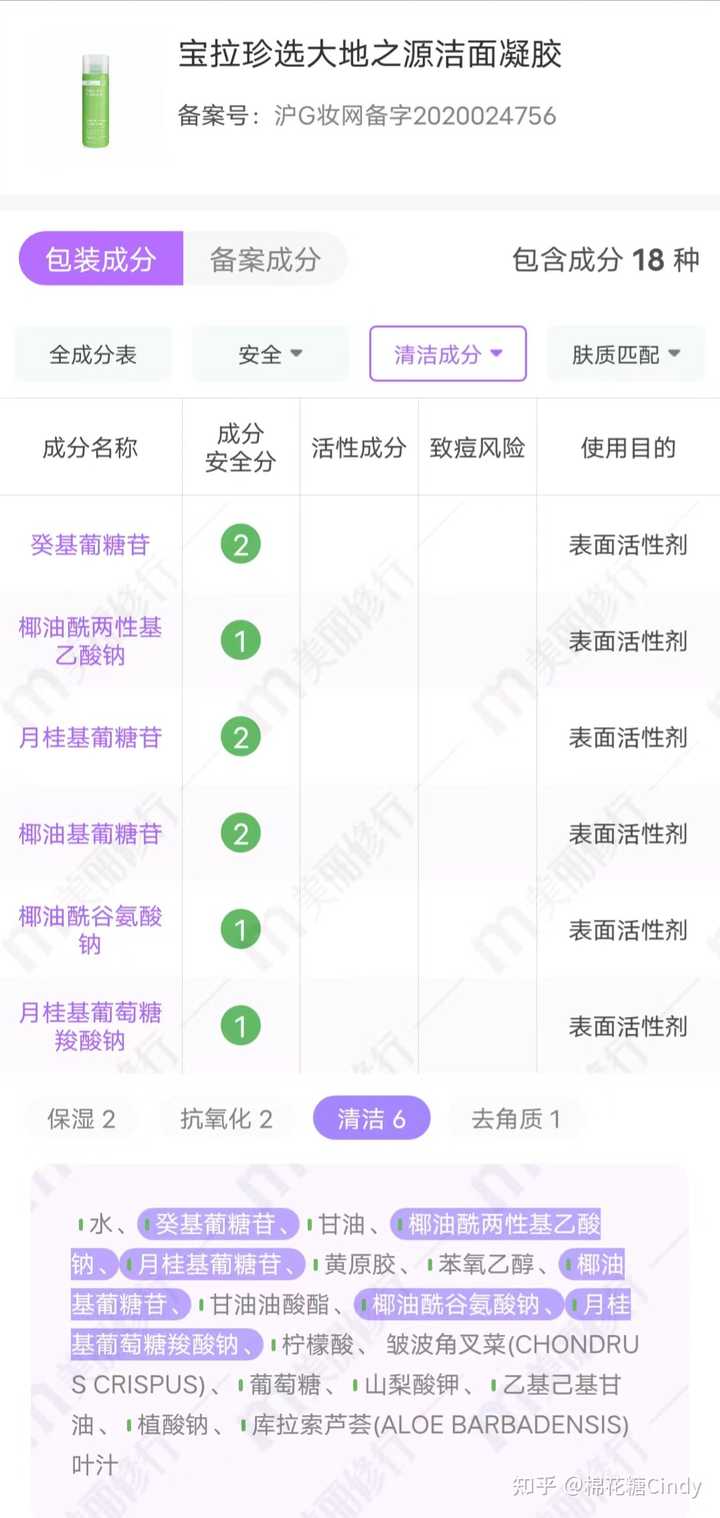Choose the 去角质 1 chip
Screen dimensions: 720x1518
point(516,1119)
